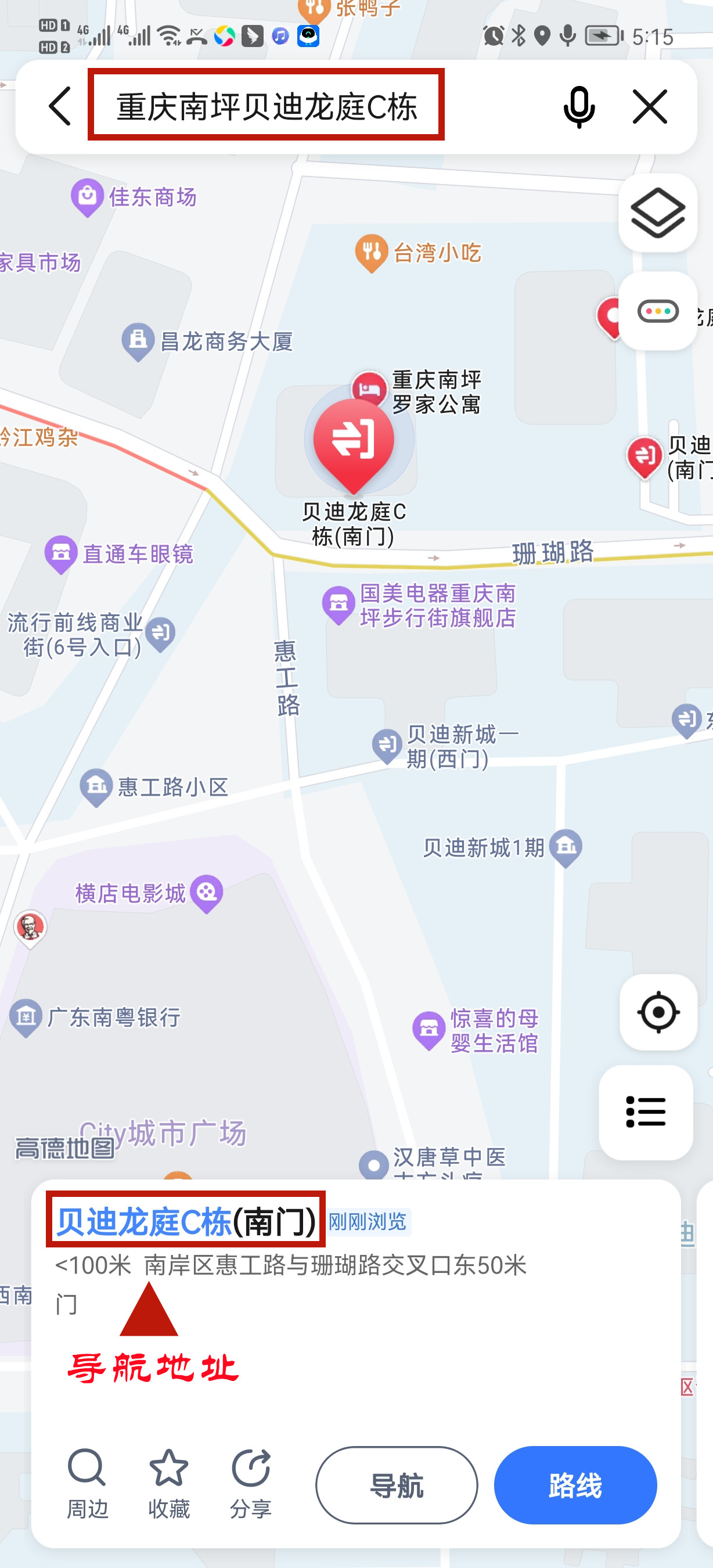Image resolution: width=713 pixels, height=1568 pixels.
Task: Select 国美电器重庆南坪步行街旗舰店 marker
Action: 339,605
